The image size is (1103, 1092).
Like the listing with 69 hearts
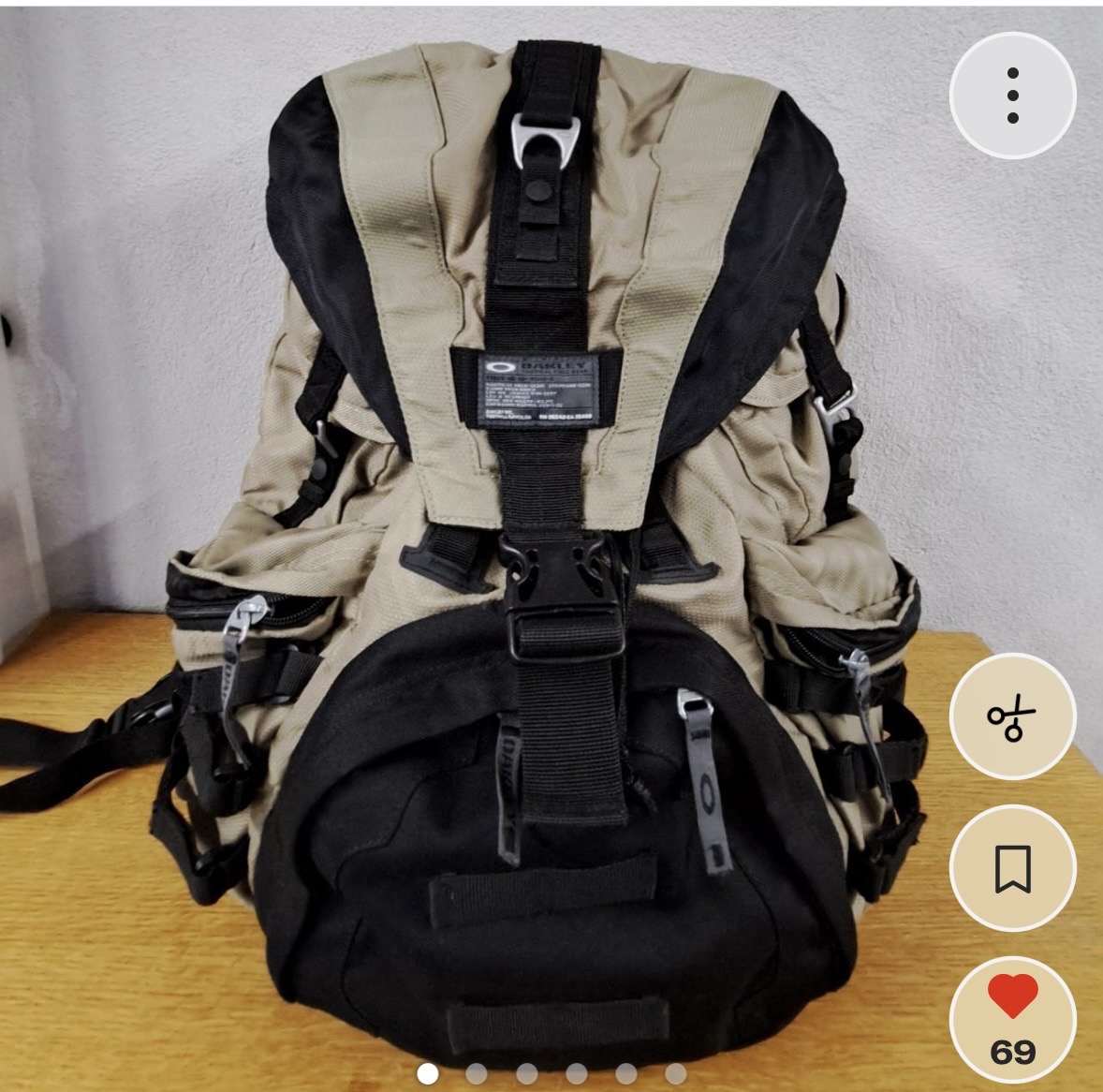click(x=1012, y=1019)
